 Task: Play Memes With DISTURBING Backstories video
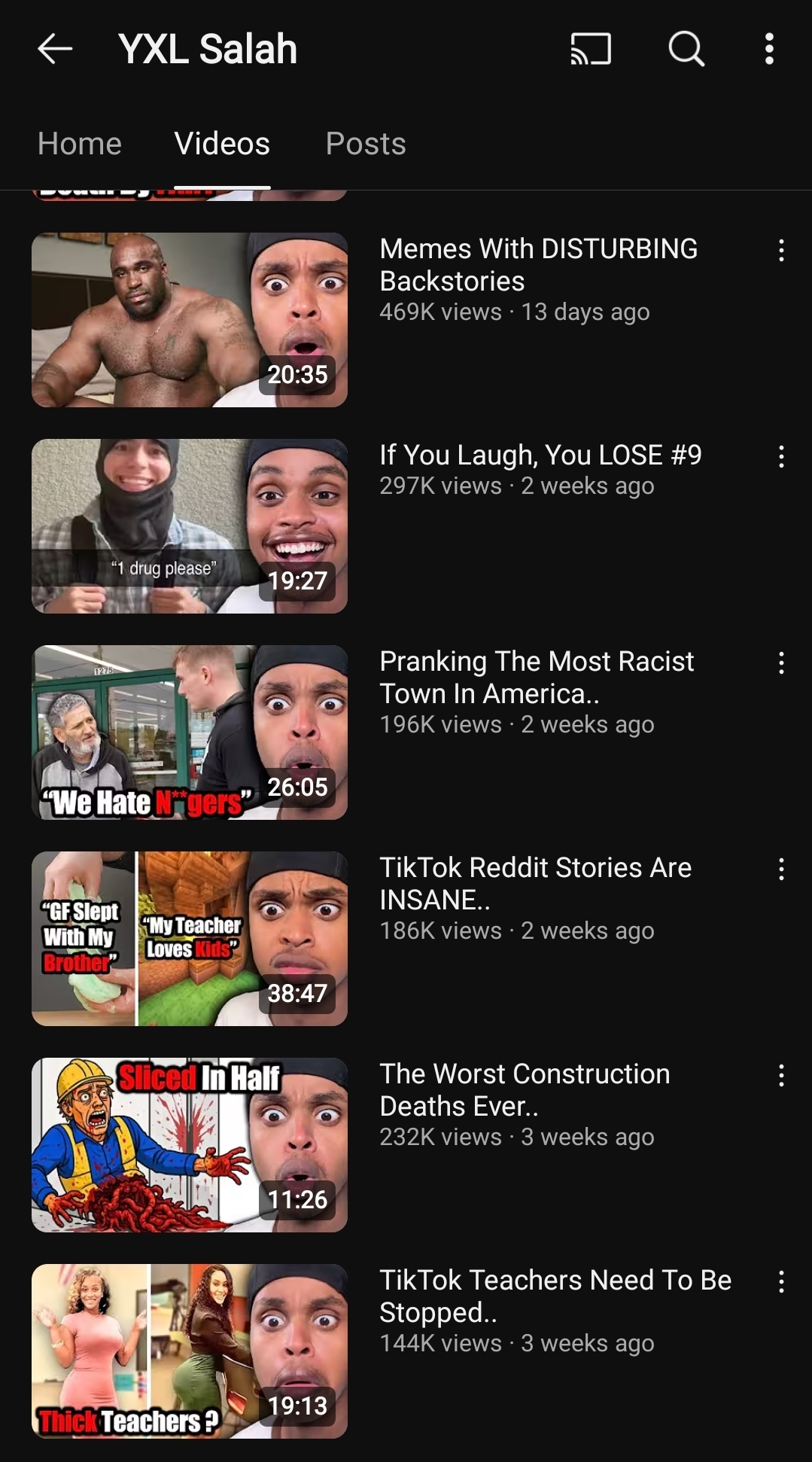(x=190, y=320)
